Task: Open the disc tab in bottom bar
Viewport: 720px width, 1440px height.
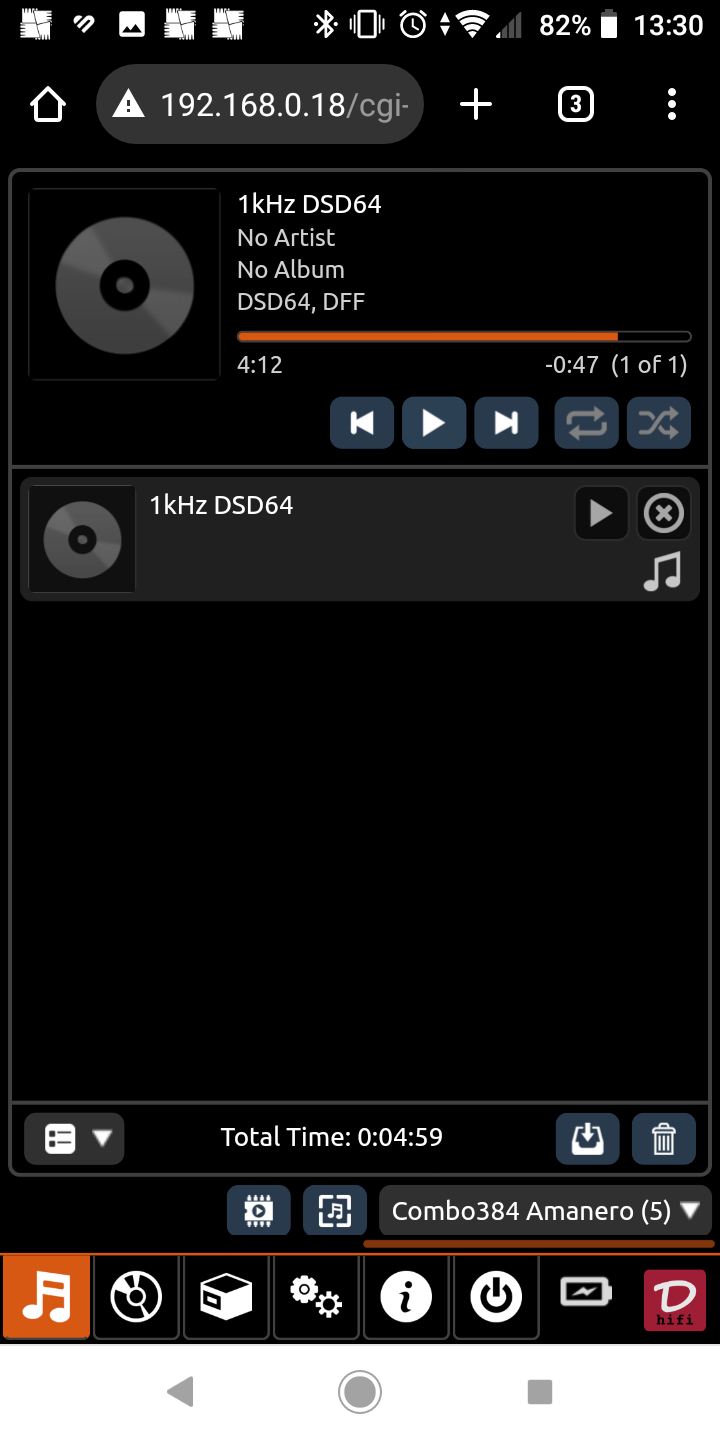Action: [136, 1297]
